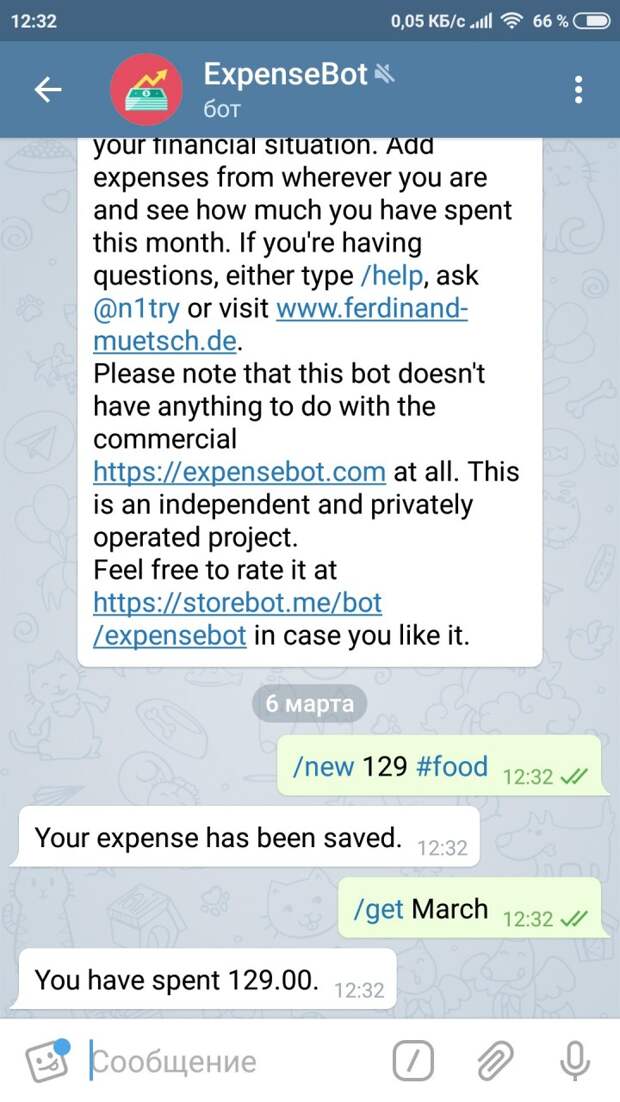Focus the Сообщение message field
Viewport: 620px width, 1102px height.
pyautogui.click(x=235, y=1061)
